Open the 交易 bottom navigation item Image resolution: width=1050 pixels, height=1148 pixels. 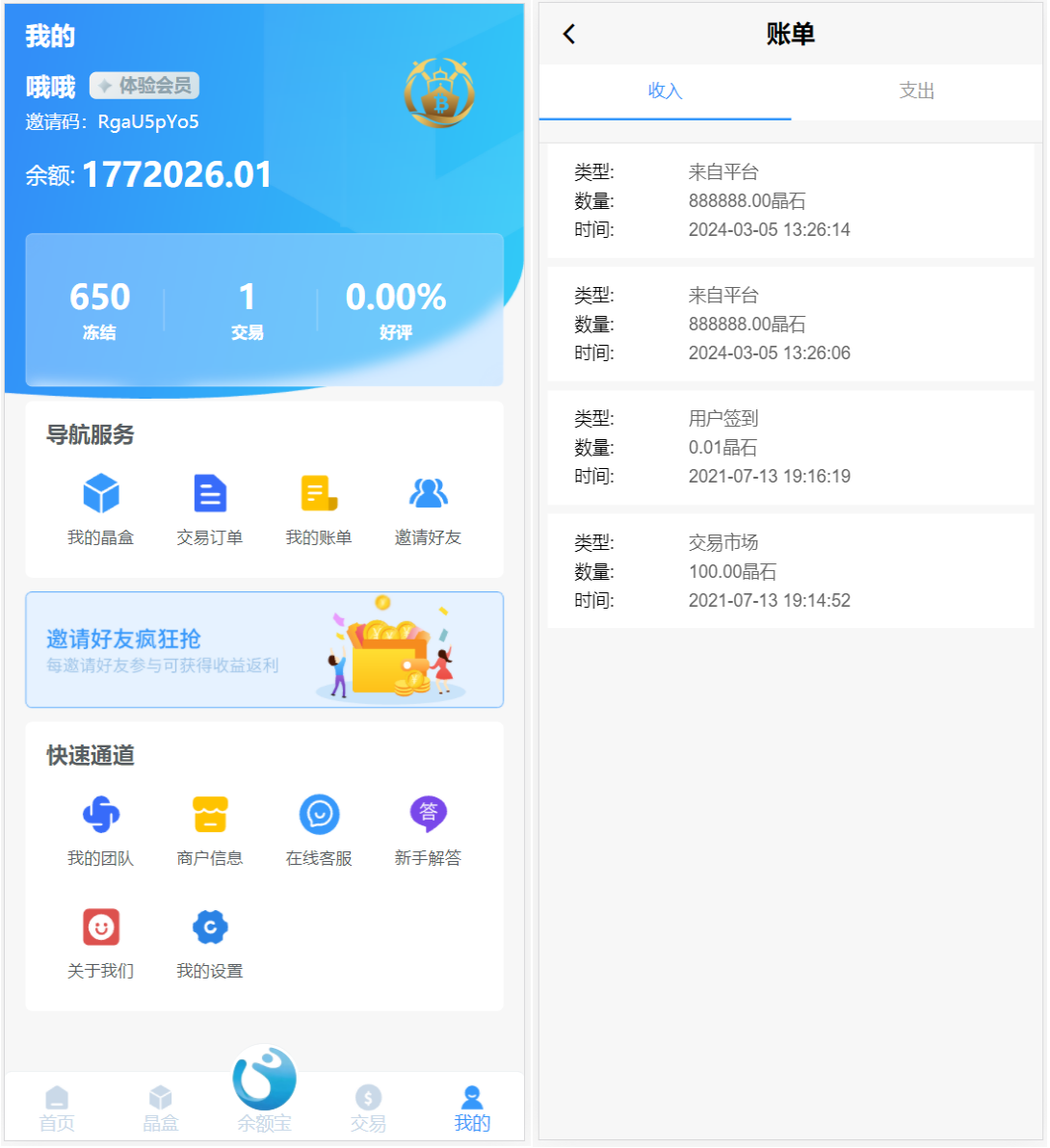point(368,1106)
